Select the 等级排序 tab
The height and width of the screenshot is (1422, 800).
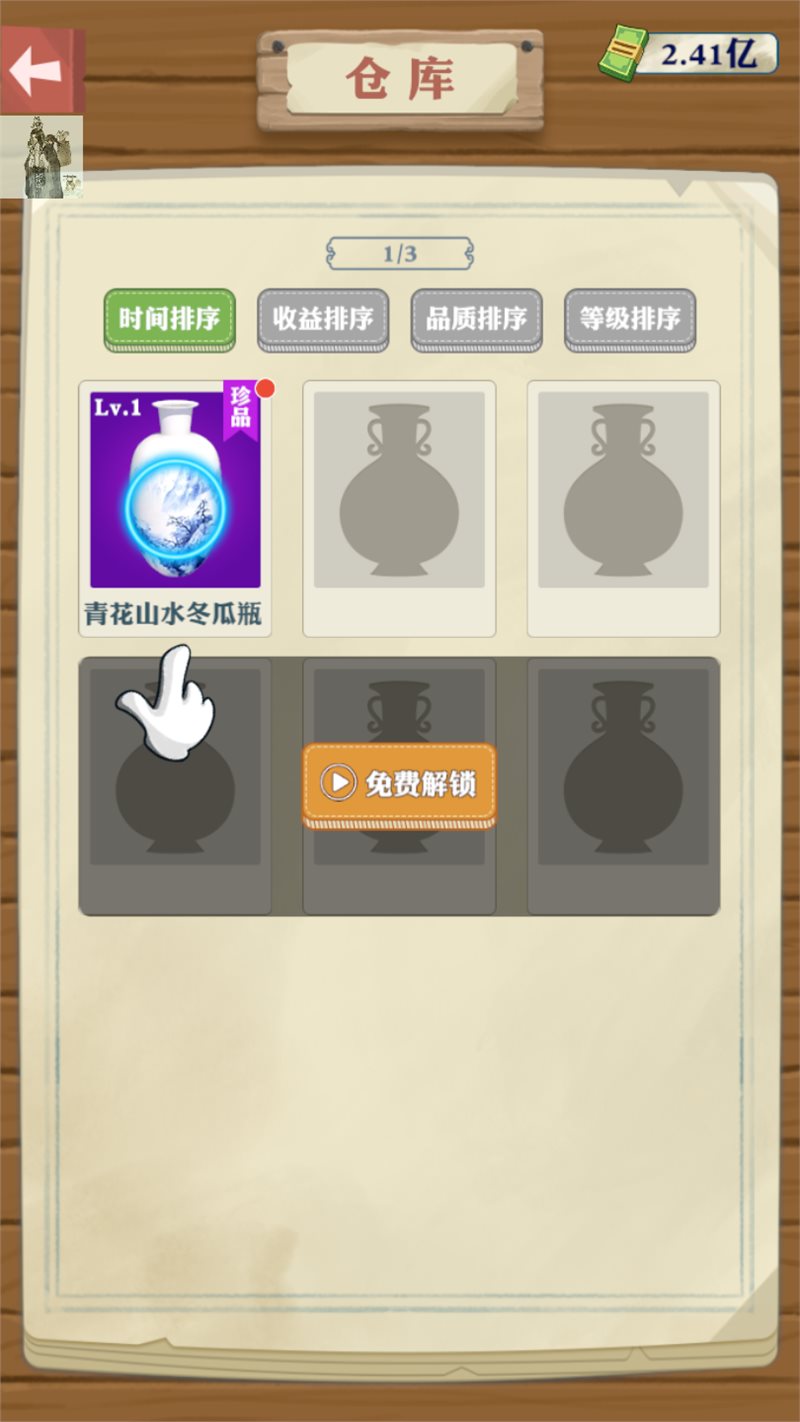click(630, 318)
